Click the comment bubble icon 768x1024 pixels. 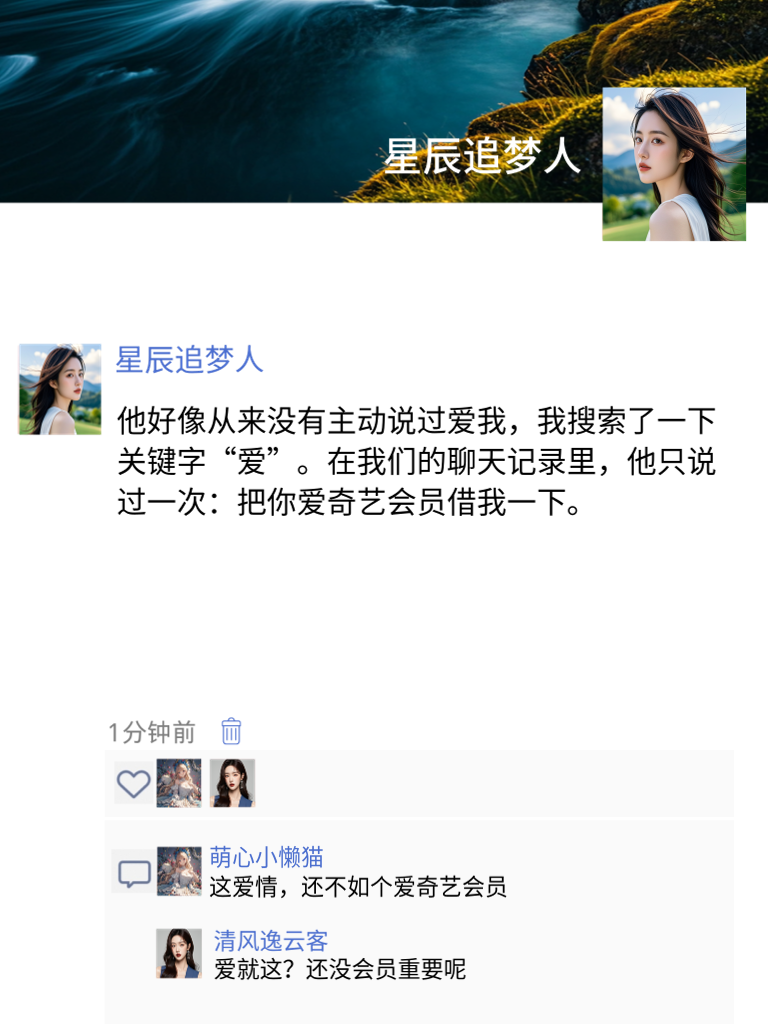click(132, 872)
